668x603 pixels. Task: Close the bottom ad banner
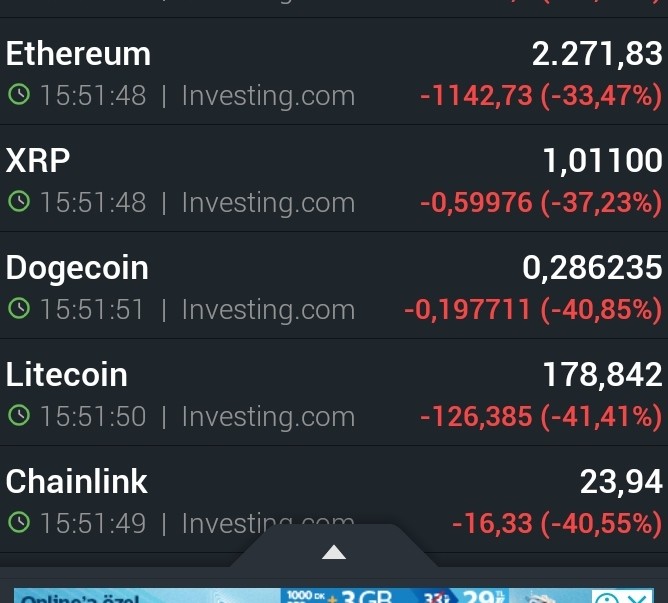point(638,598)
